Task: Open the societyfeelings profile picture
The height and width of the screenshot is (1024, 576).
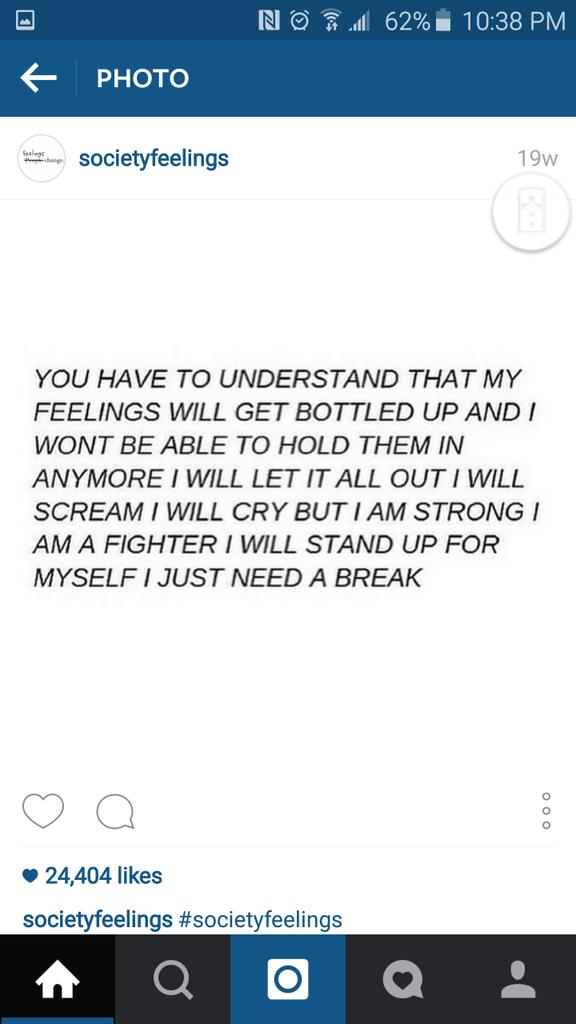Action: (x=41, y=158)
